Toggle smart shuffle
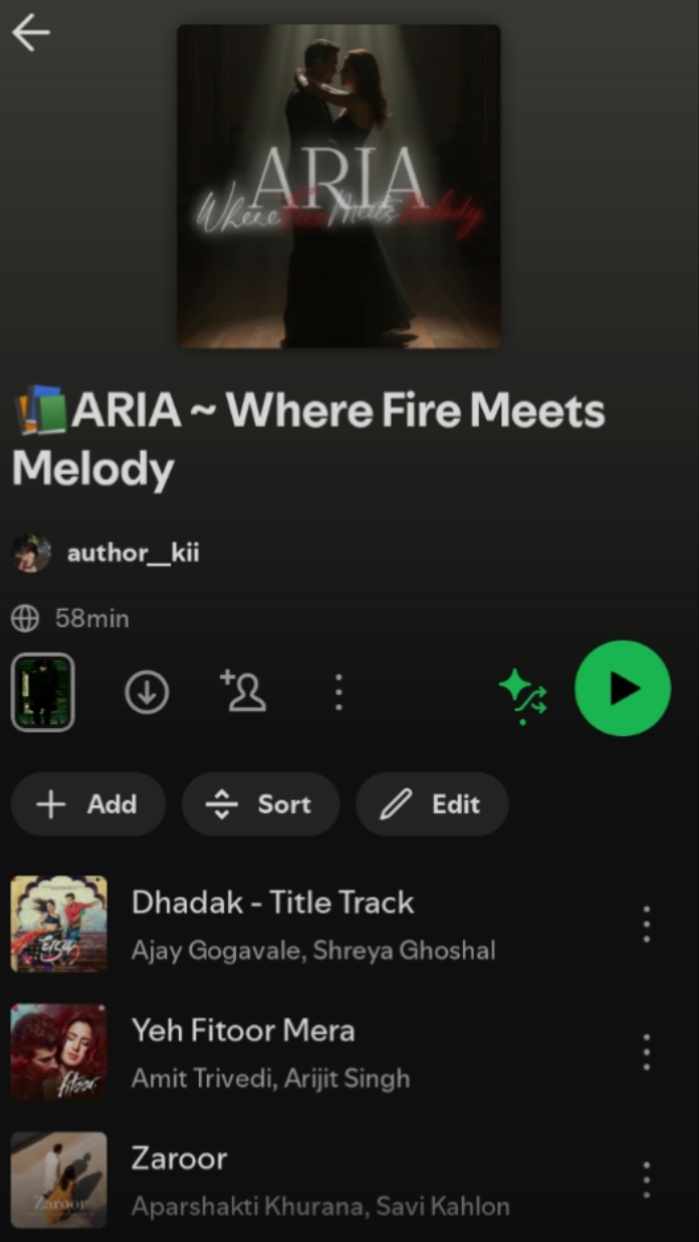The image size is (699, 1242). (524, 691)
